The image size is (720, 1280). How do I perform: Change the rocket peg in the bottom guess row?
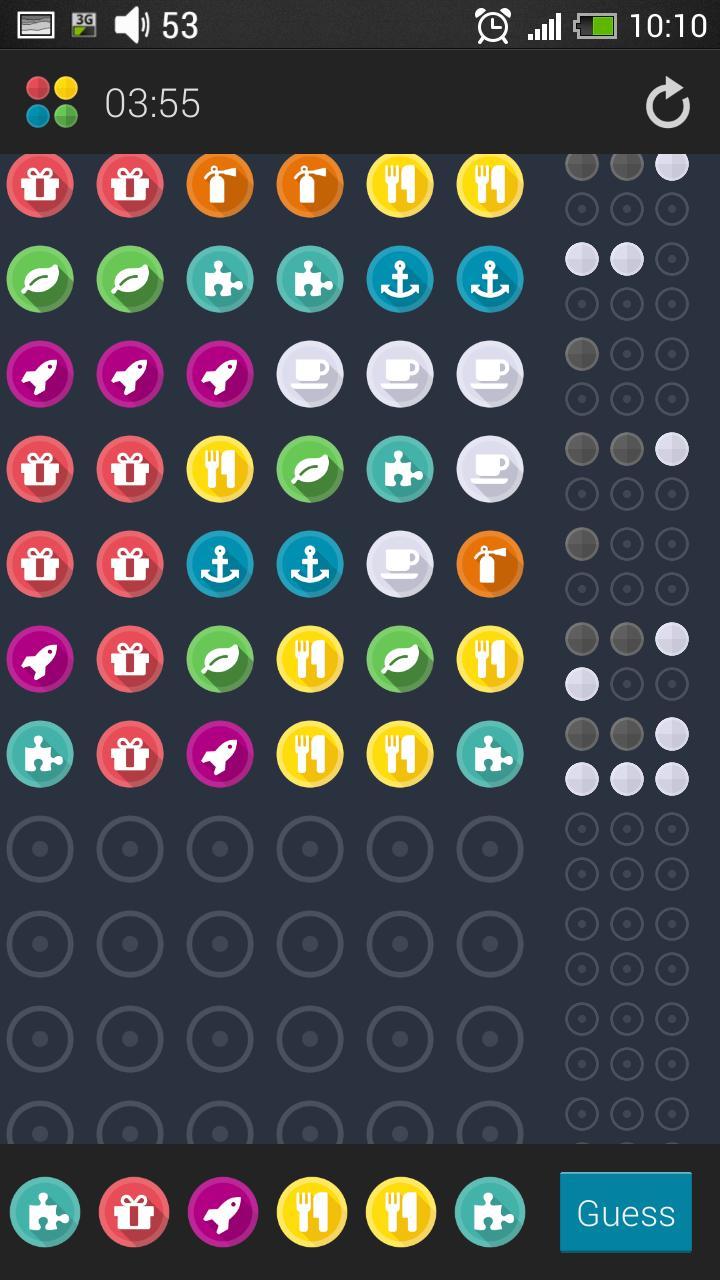(223, 1212)
